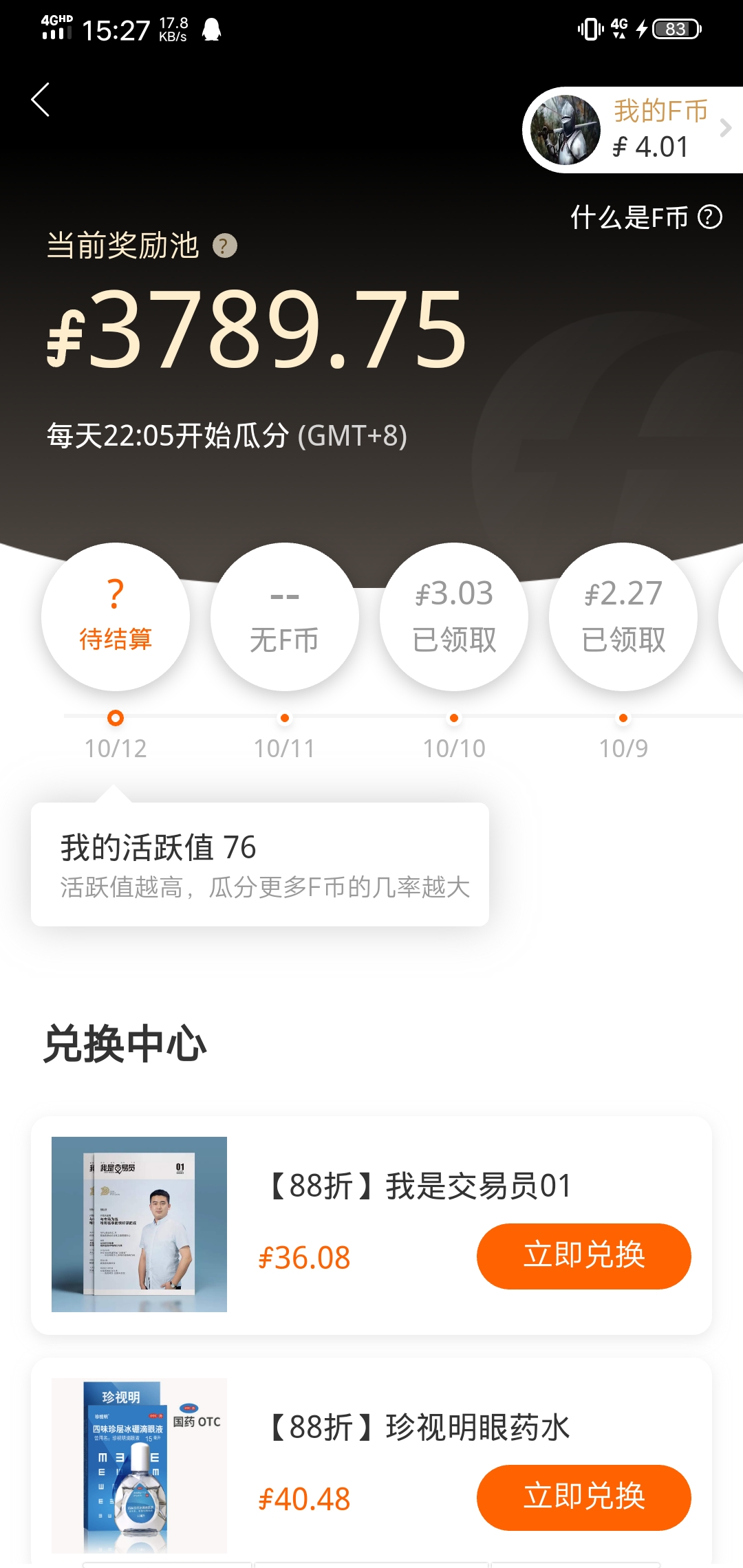Open the 我的F币 balance panel
Viewport: 743px width, 1568px height.
tap(633, 130)
